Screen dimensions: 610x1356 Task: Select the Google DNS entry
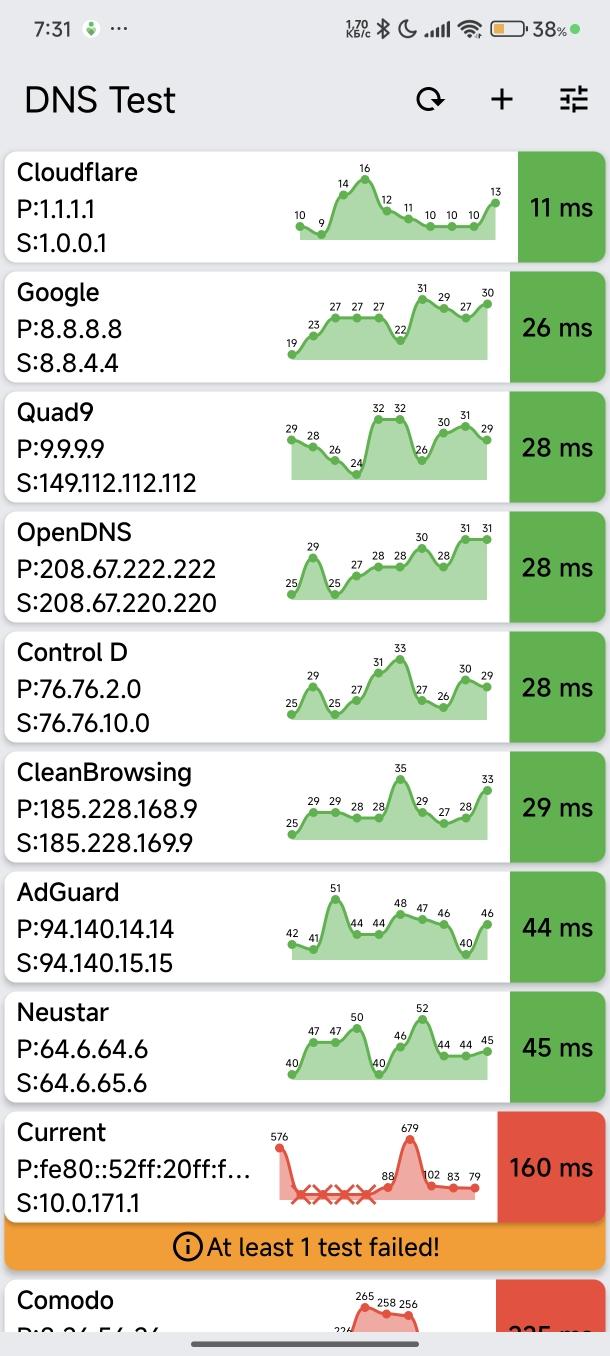coord(305,327)
